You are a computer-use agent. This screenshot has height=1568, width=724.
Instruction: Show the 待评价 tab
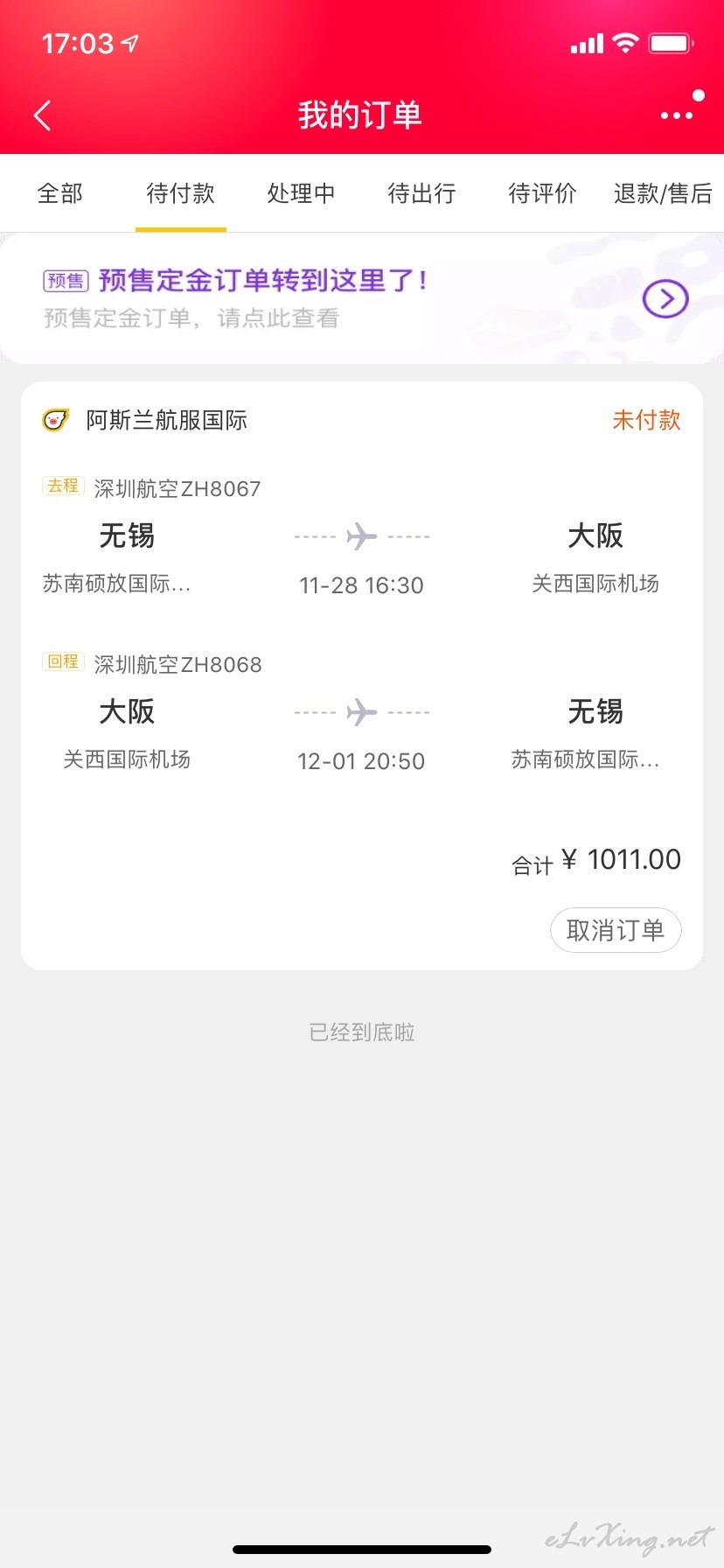(543, 193)
